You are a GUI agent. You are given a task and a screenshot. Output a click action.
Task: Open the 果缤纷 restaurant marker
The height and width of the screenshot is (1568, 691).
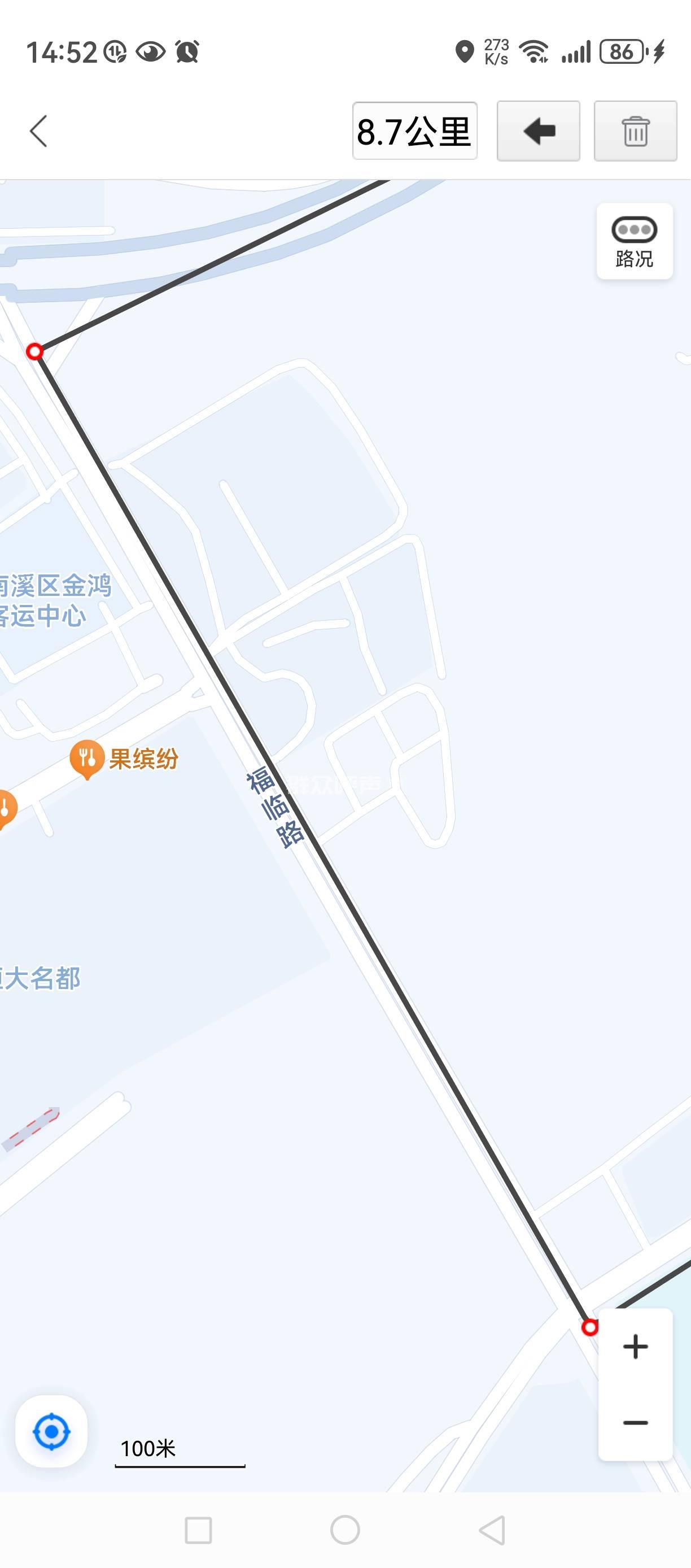click(87, 759)
